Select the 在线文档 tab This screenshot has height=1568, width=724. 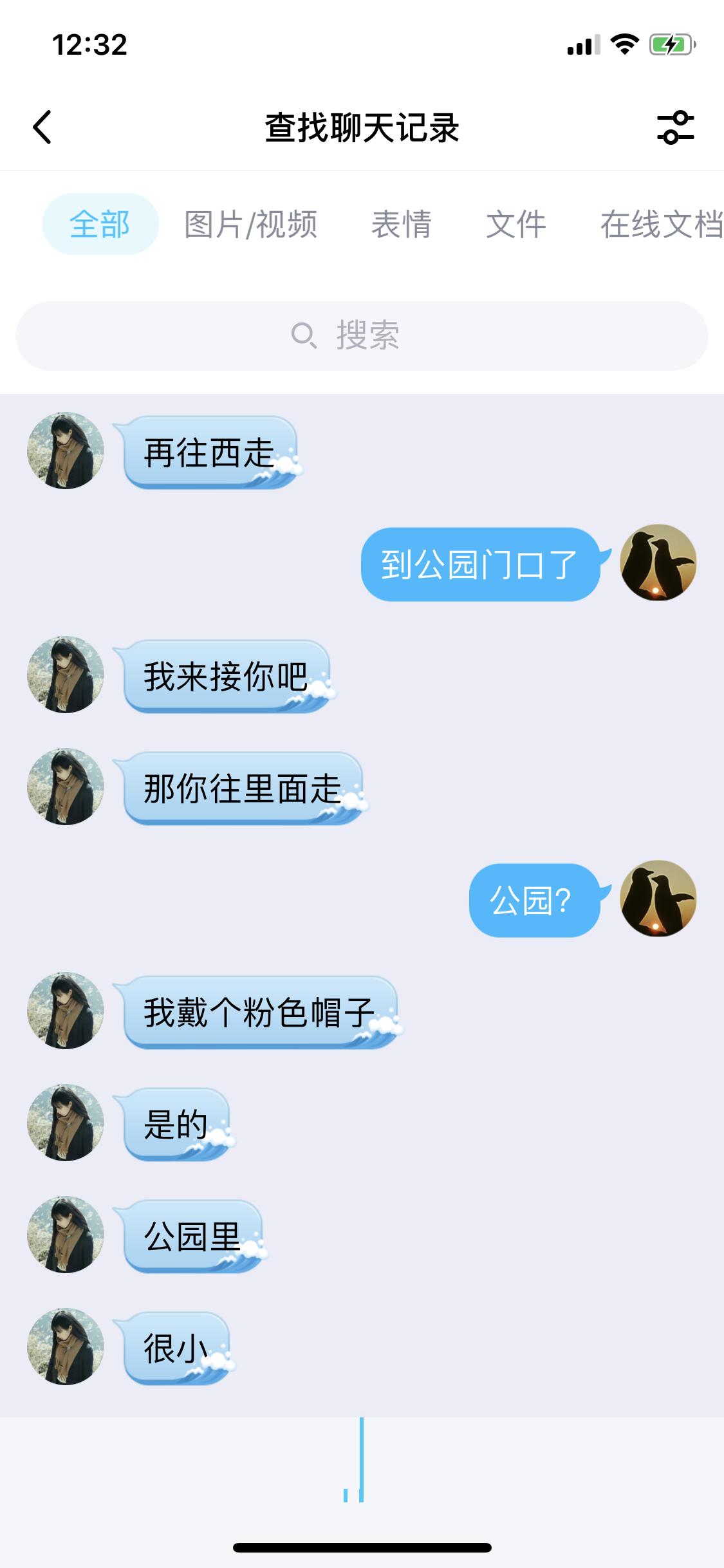tap(656, 224)
